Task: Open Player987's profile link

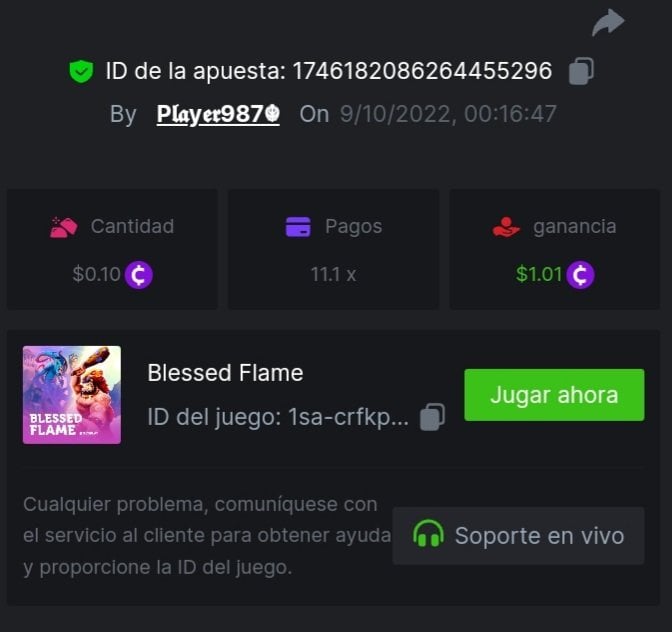Action: [218, 114]
